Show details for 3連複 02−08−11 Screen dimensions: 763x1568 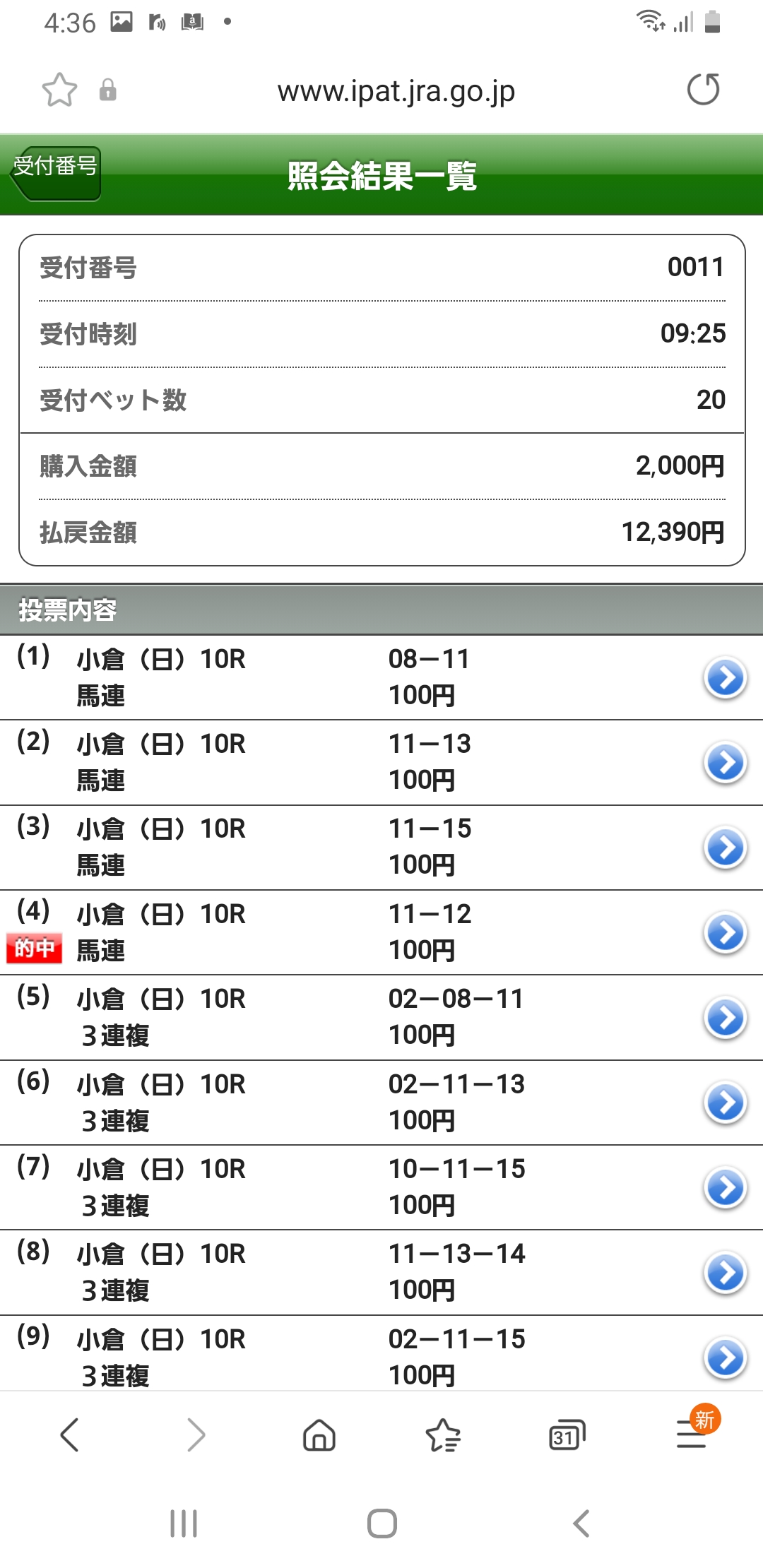pos(725,1018)
